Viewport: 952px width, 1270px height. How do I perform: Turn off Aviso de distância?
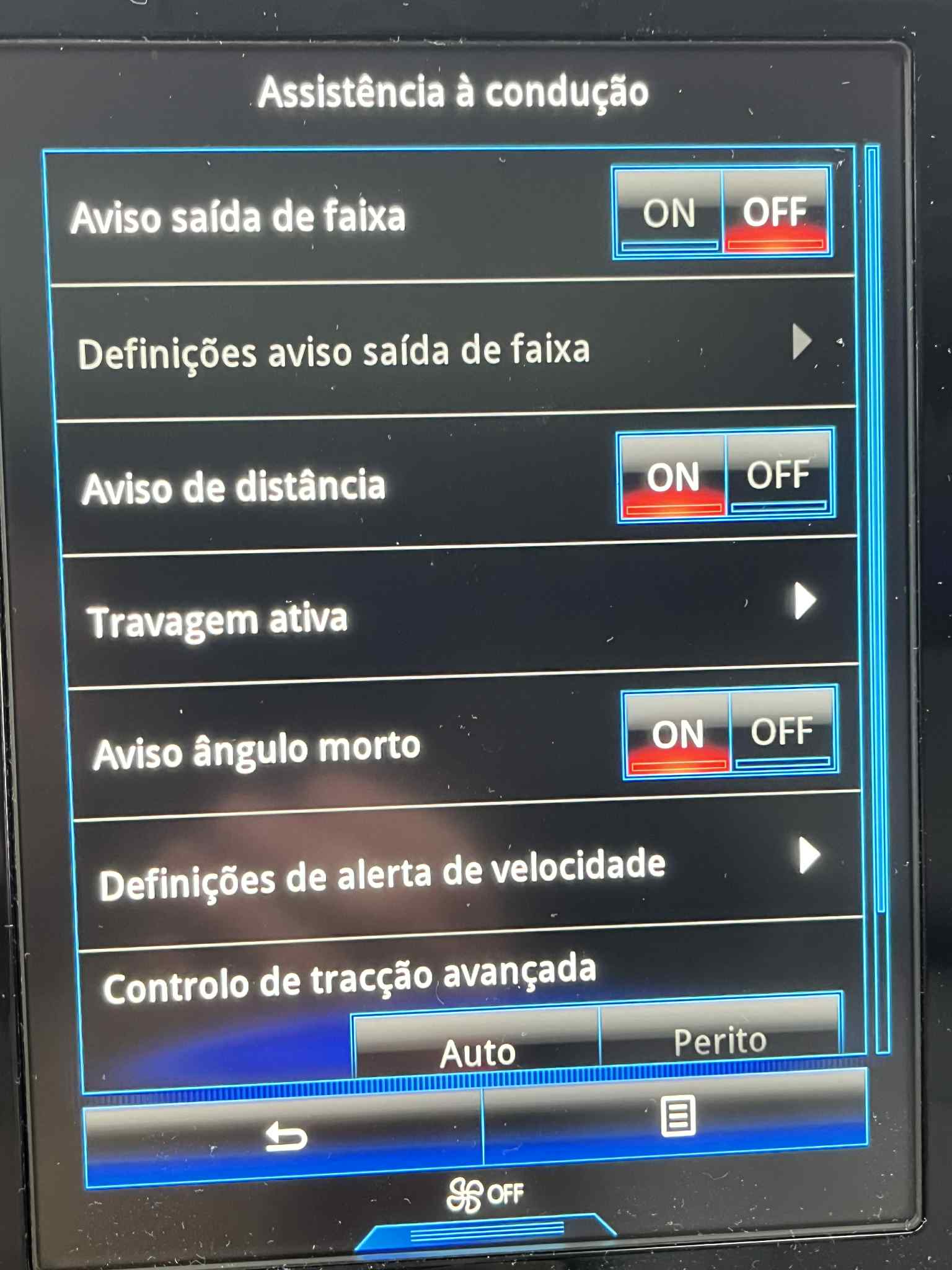click(779, 476)
